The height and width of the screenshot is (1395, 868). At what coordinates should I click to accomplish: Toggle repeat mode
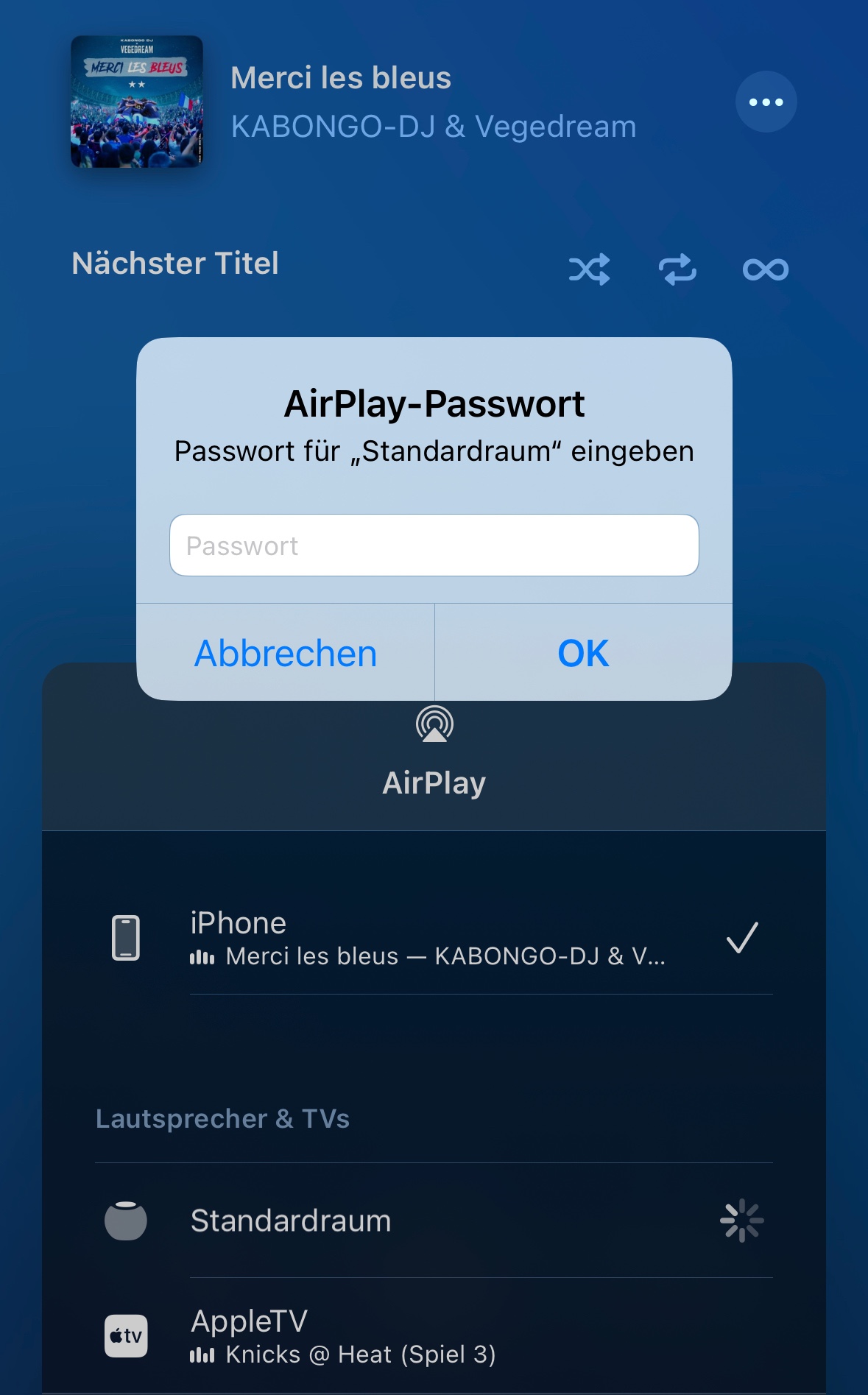[x=677, y=269]
